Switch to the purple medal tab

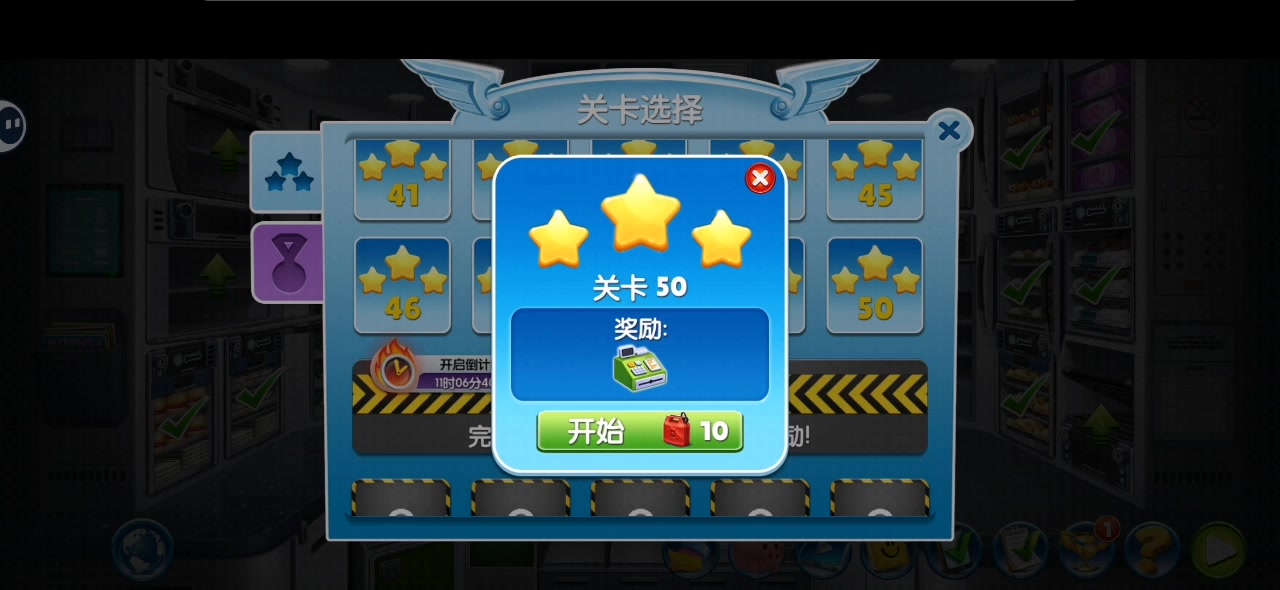[288, 262]
